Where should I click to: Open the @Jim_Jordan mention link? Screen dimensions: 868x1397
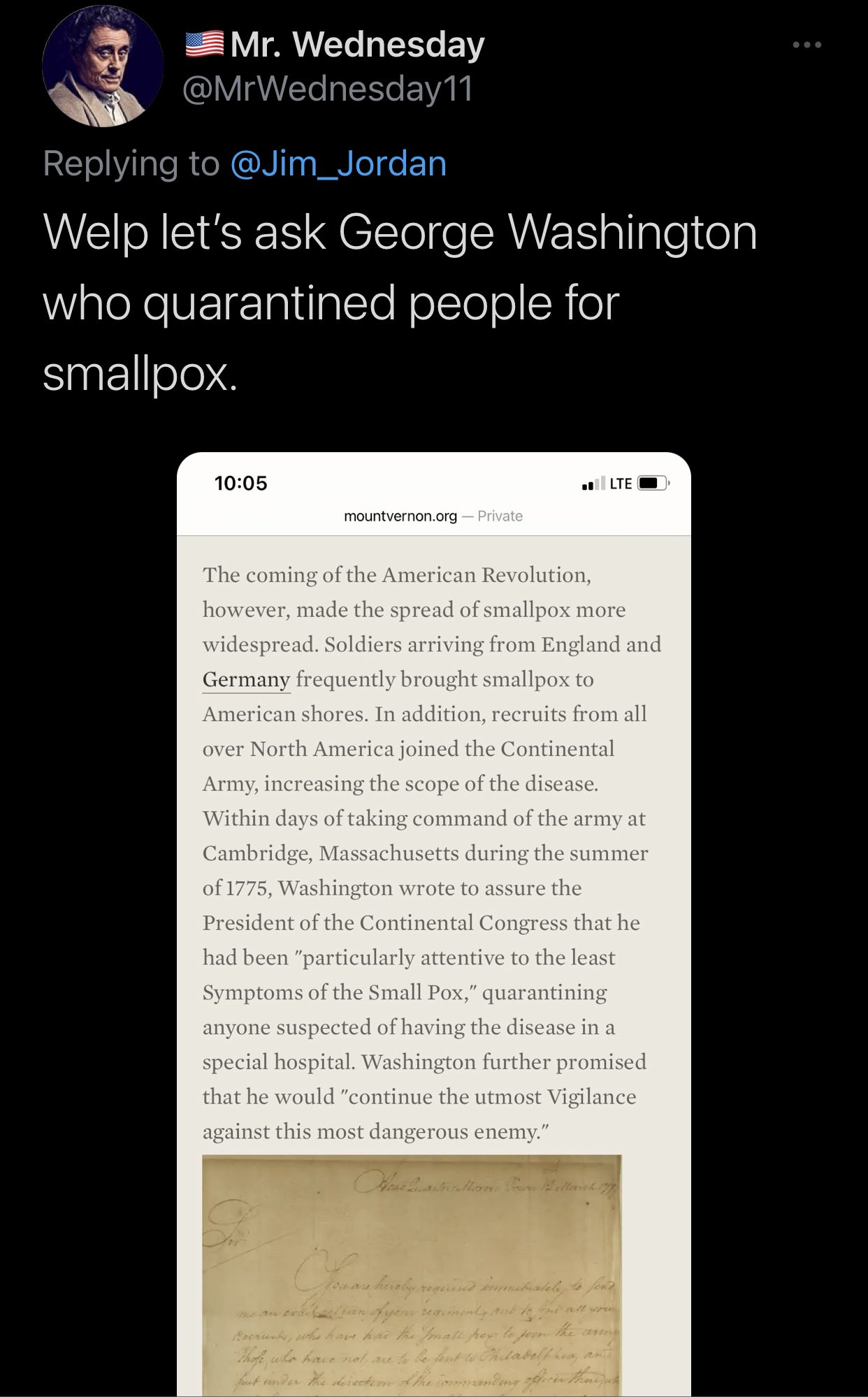point(338,164)
